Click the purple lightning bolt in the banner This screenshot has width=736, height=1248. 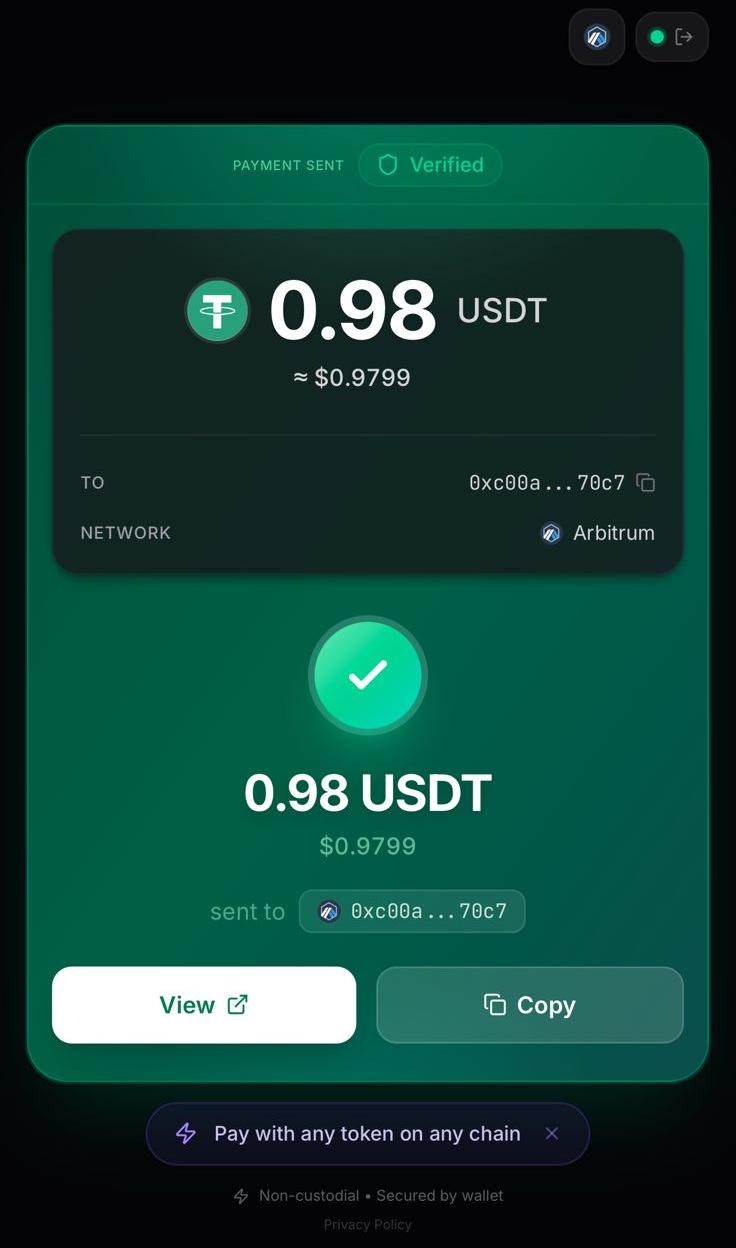(x=184, y=1133)
